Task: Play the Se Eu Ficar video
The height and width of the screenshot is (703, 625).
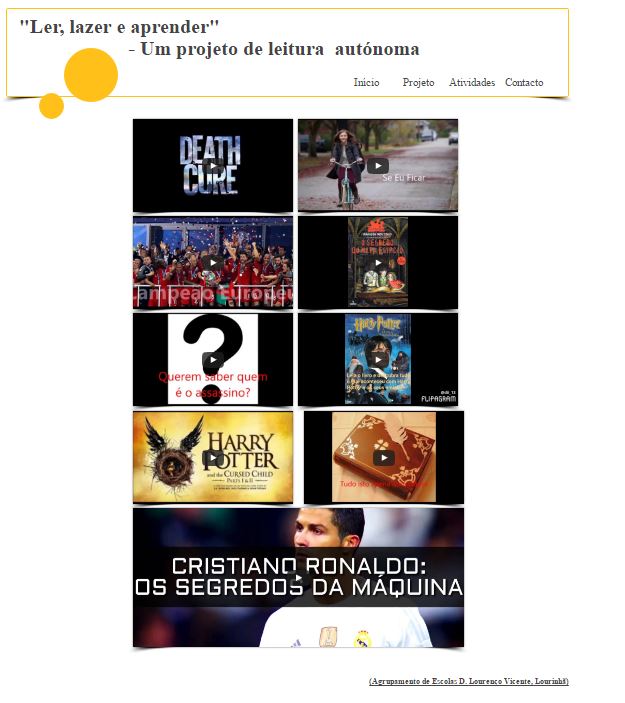Action: [x=377, y=166]
